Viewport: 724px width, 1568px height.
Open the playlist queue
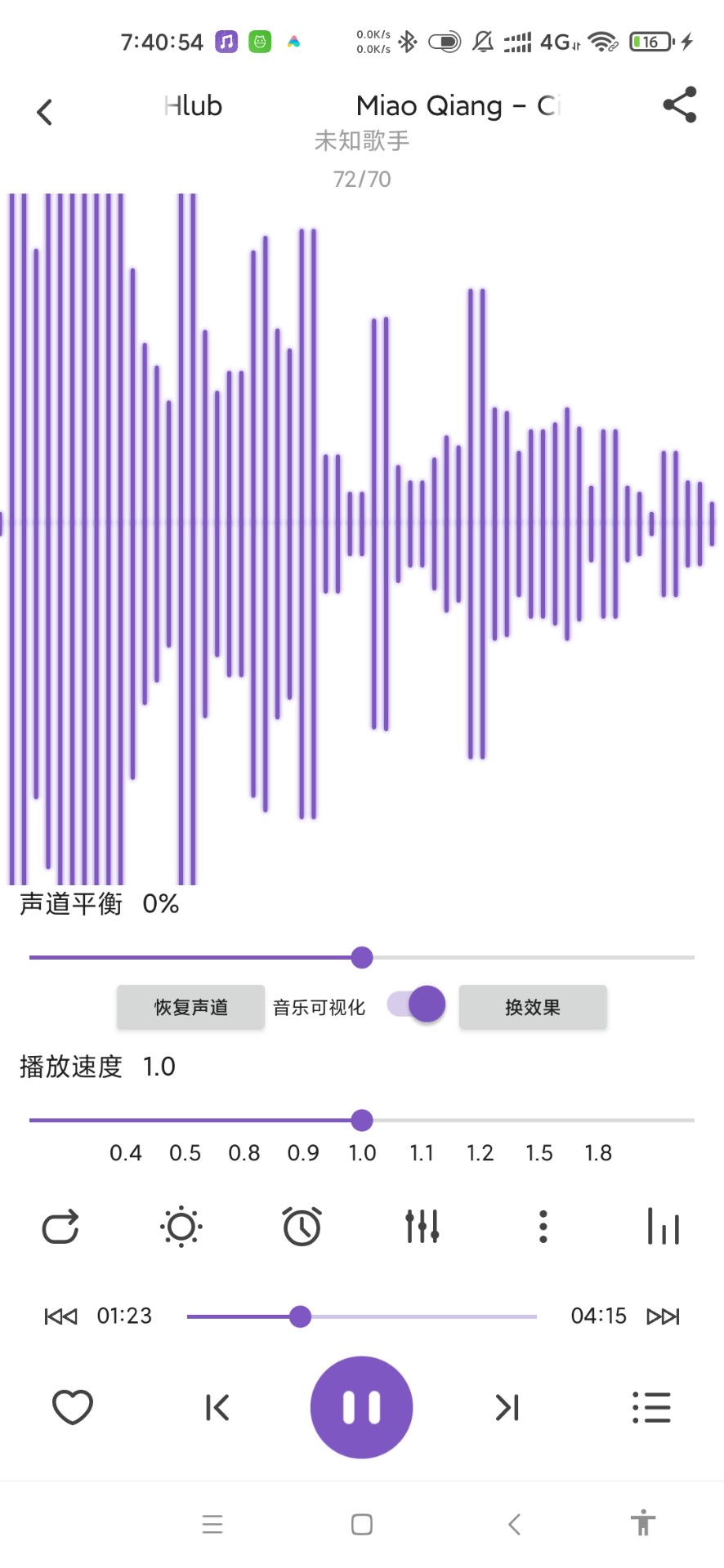click(651, 1406)
